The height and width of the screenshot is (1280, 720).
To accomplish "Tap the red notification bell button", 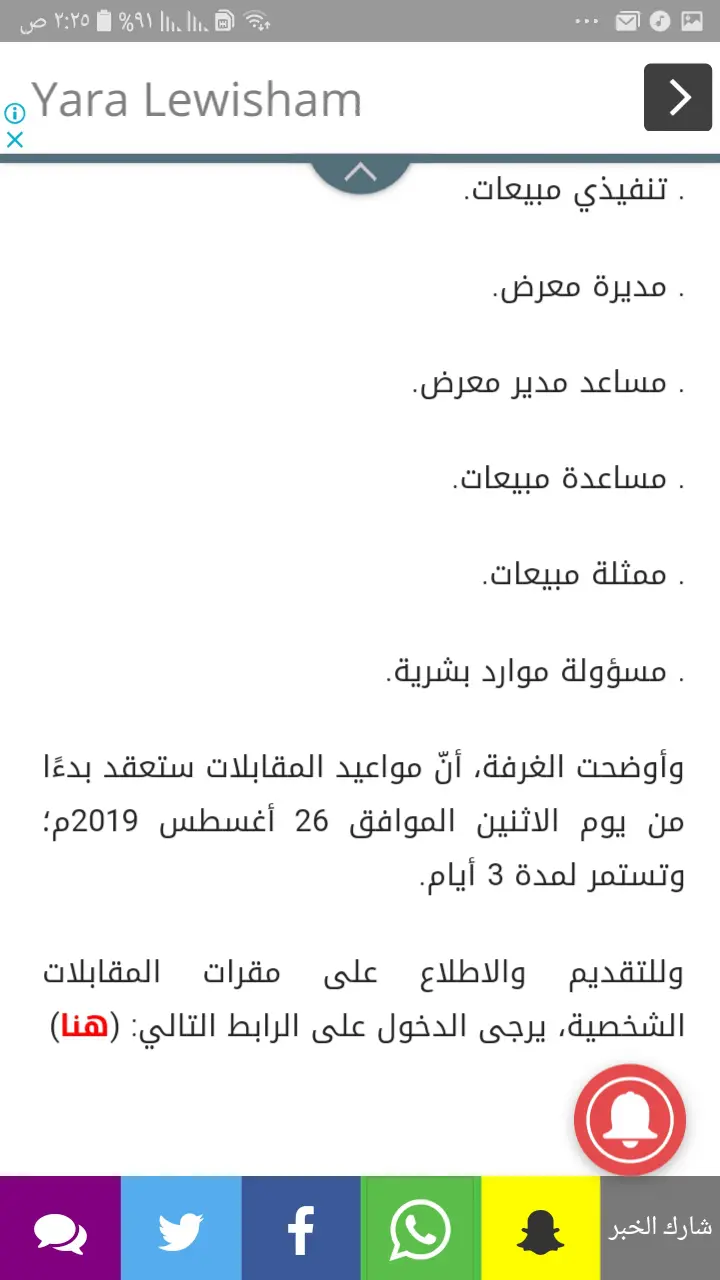I will click(630, 1120).
